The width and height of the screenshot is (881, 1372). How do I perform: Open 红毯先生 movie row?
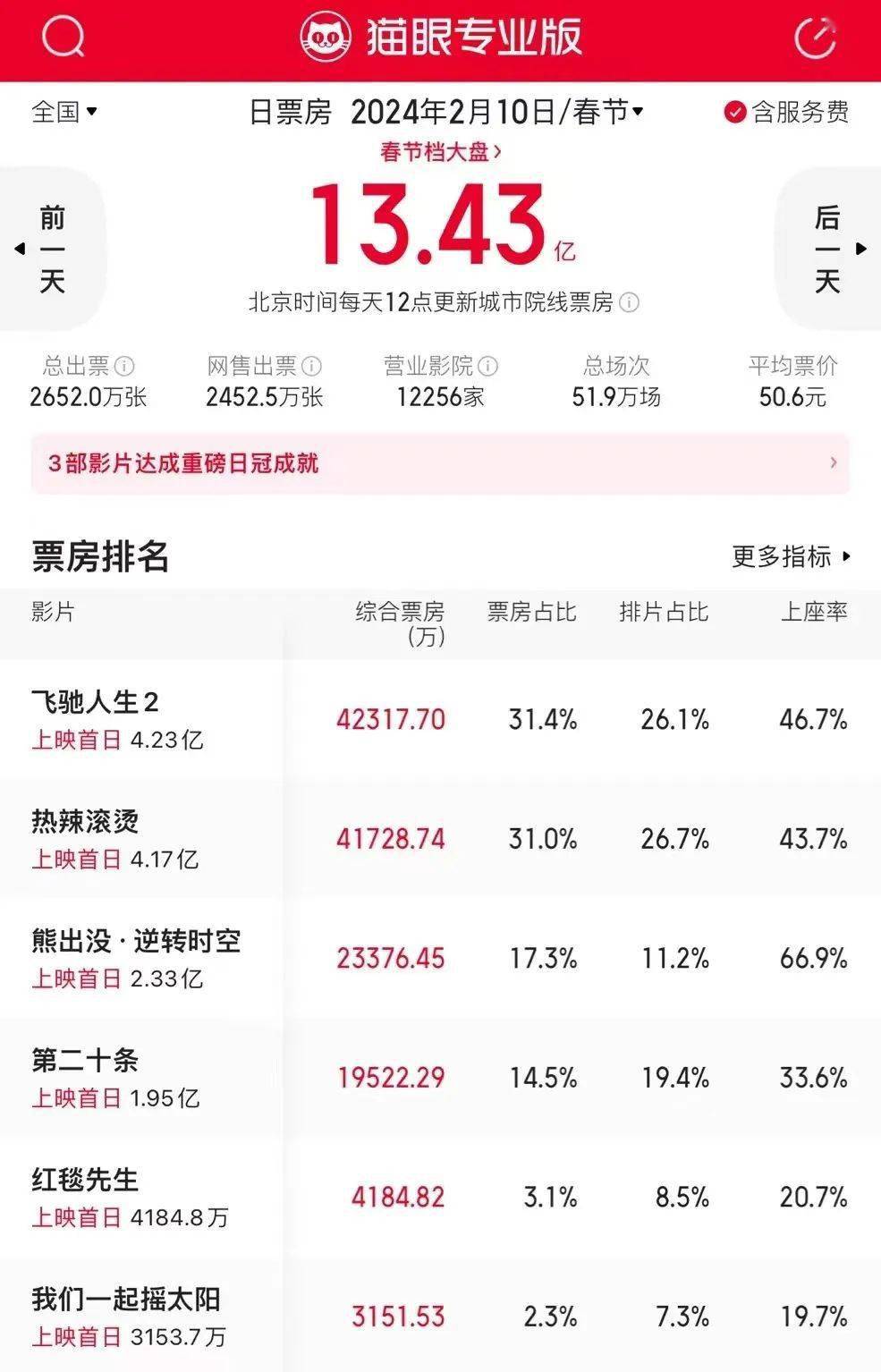pos(86,1180)
